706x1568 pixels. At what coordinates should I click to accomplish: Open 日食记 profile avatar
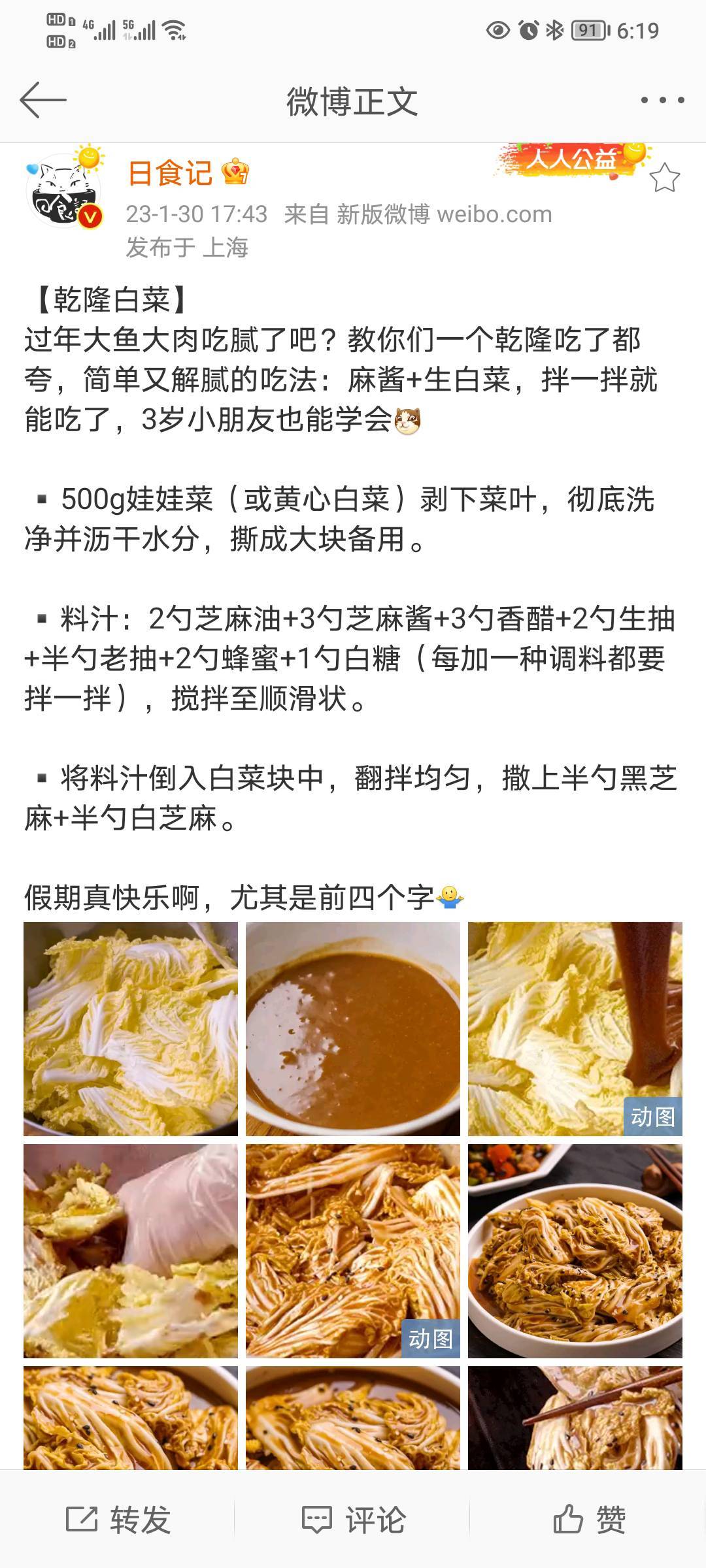point(64,191)
